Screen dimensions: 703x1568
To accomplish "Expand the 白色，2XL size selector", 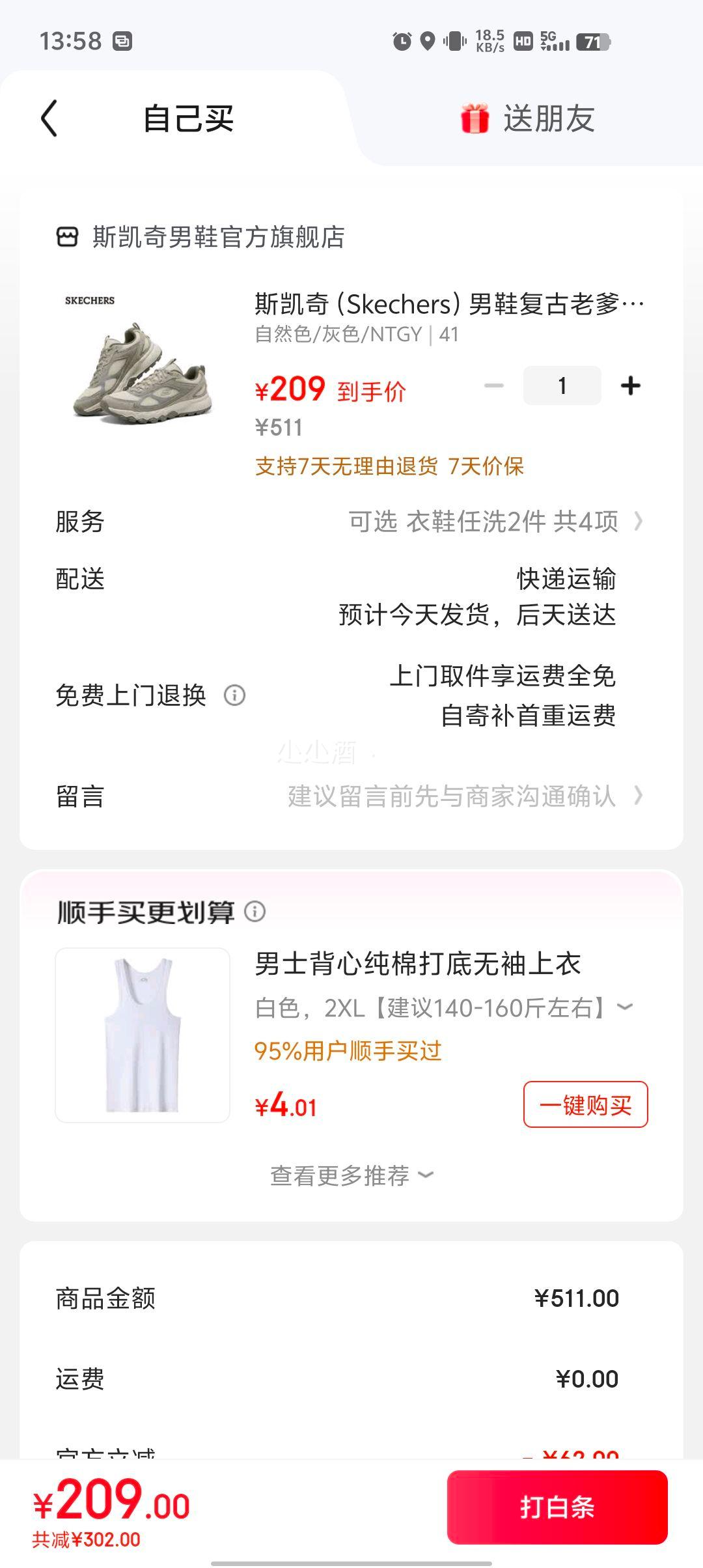I will coord(444,1008).
